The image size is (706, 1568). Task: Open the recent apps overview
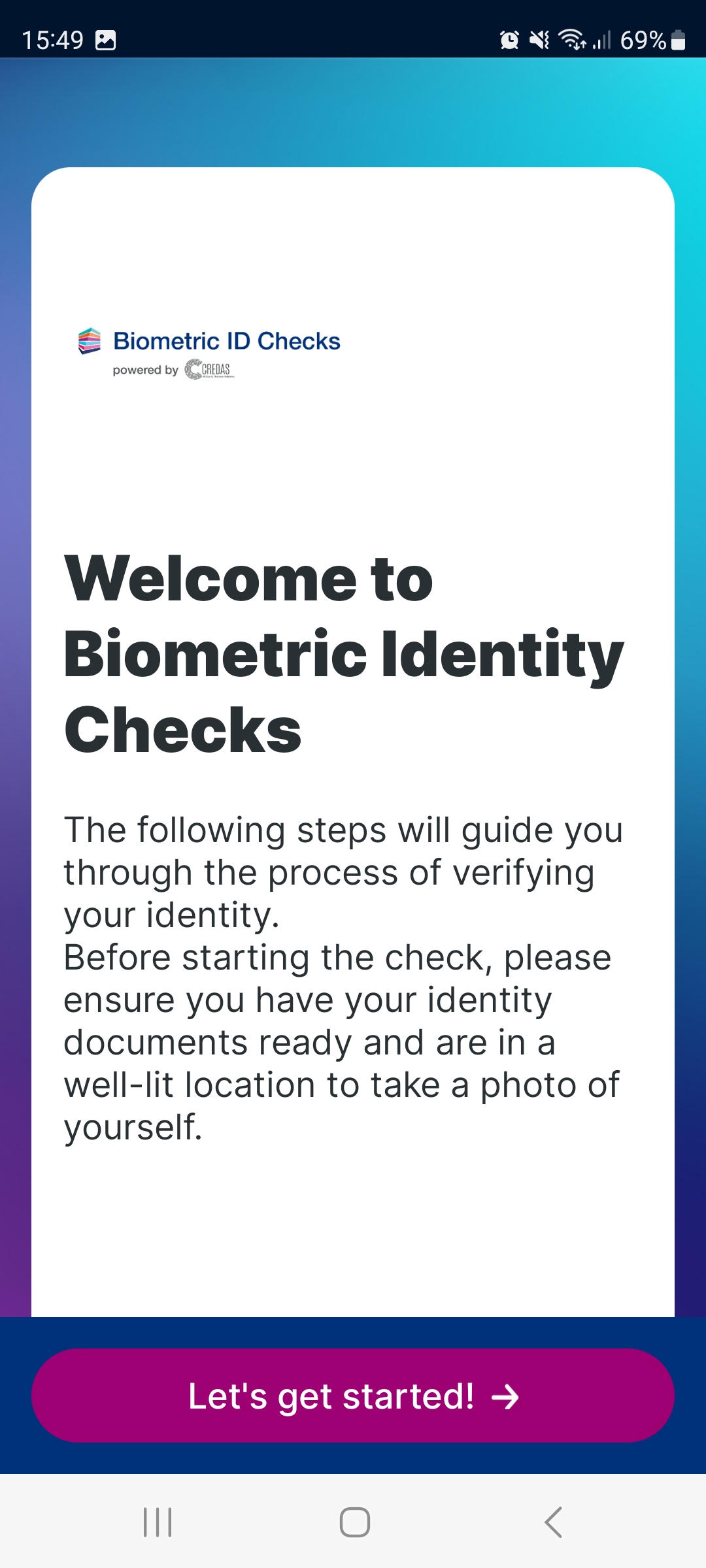coord(158,1522)
